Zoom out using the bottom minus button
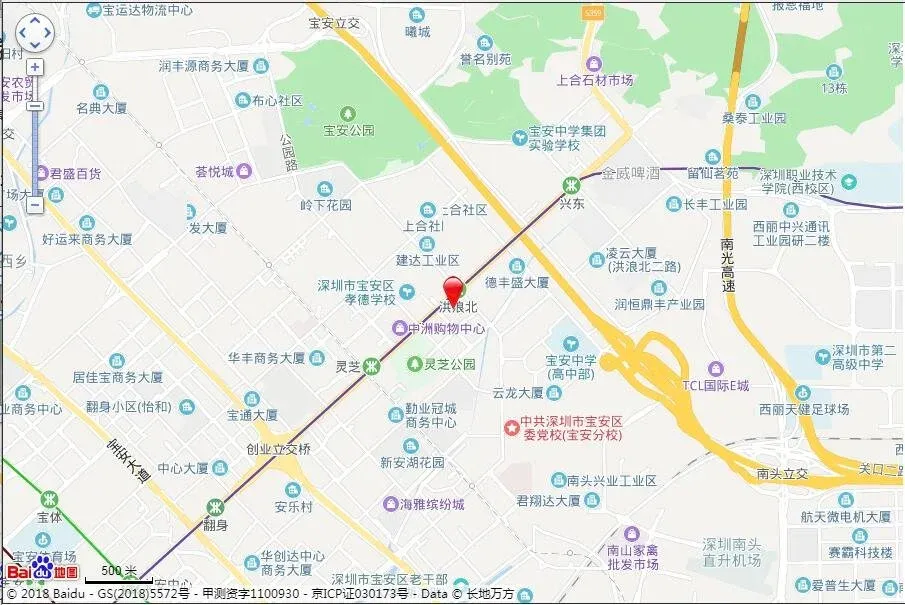905x605 pixels. click(x=35, y=204)
